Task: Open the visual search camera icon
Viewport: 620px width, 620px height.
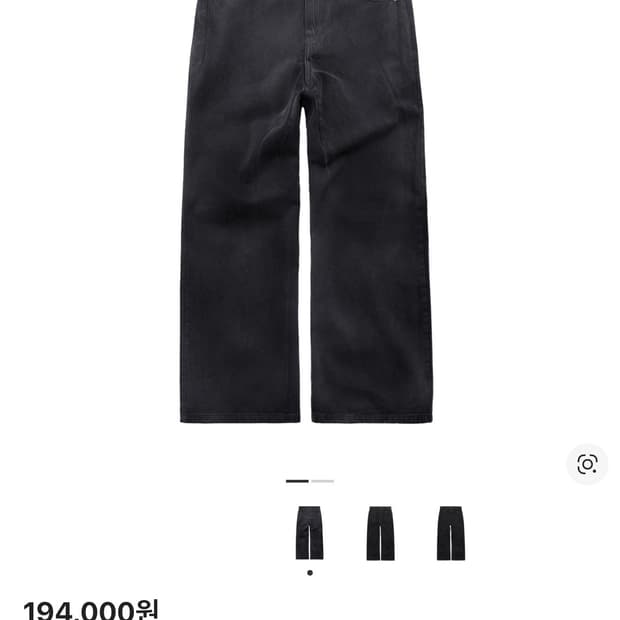Action: pos(587,464)
